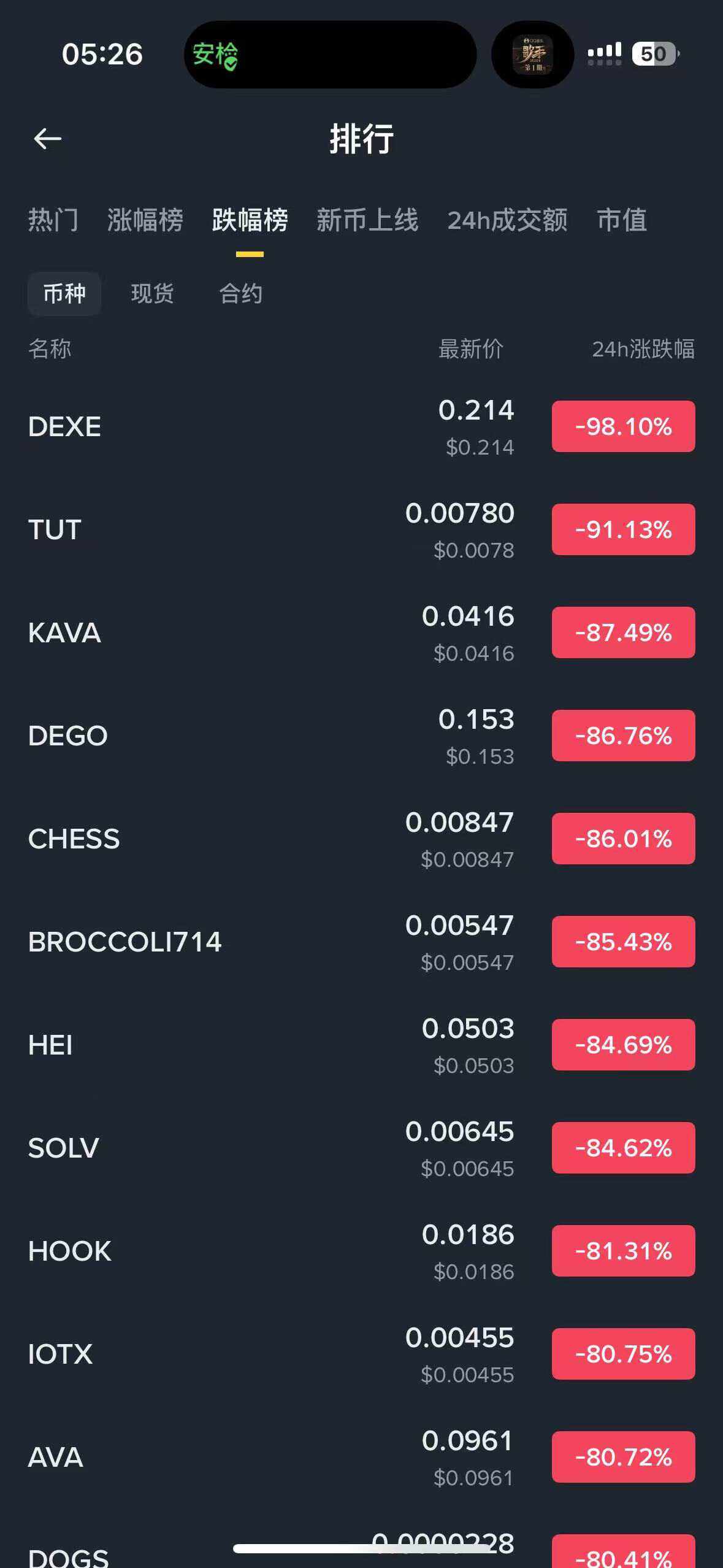Select the 币种 filter chip
The height and width of the screenshot is (1568, 723).
[x=64, y=293]
